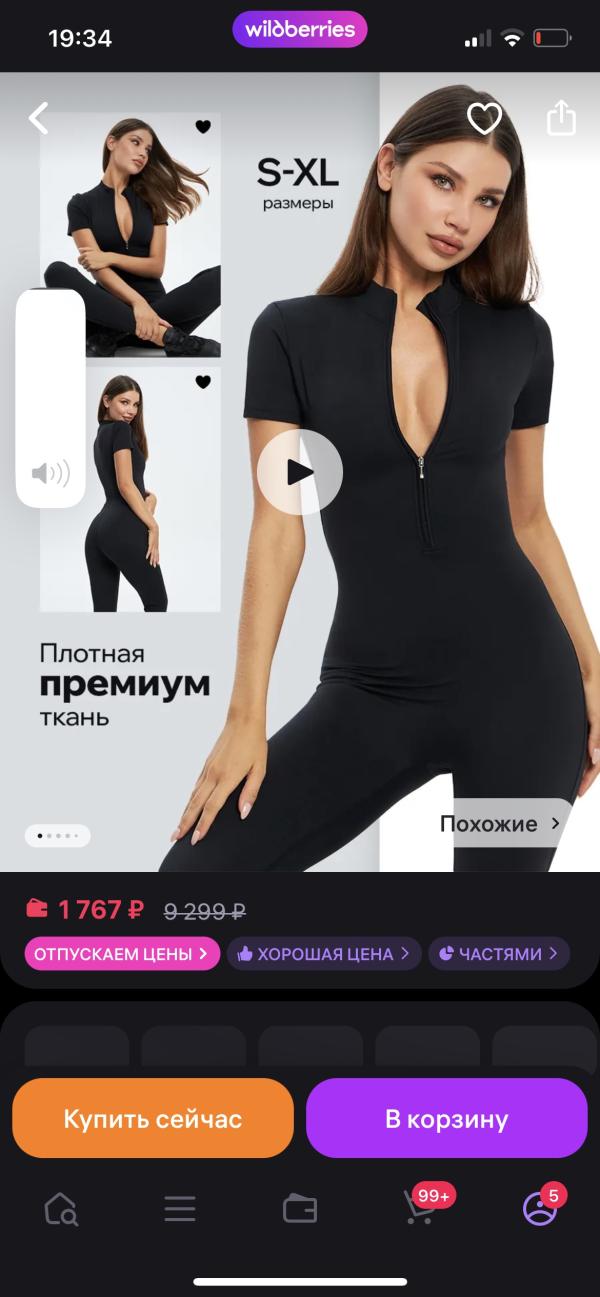Tap the Wildberries pill in status bar
Viewport: 600px width, 1297px height.
[300, 29]
